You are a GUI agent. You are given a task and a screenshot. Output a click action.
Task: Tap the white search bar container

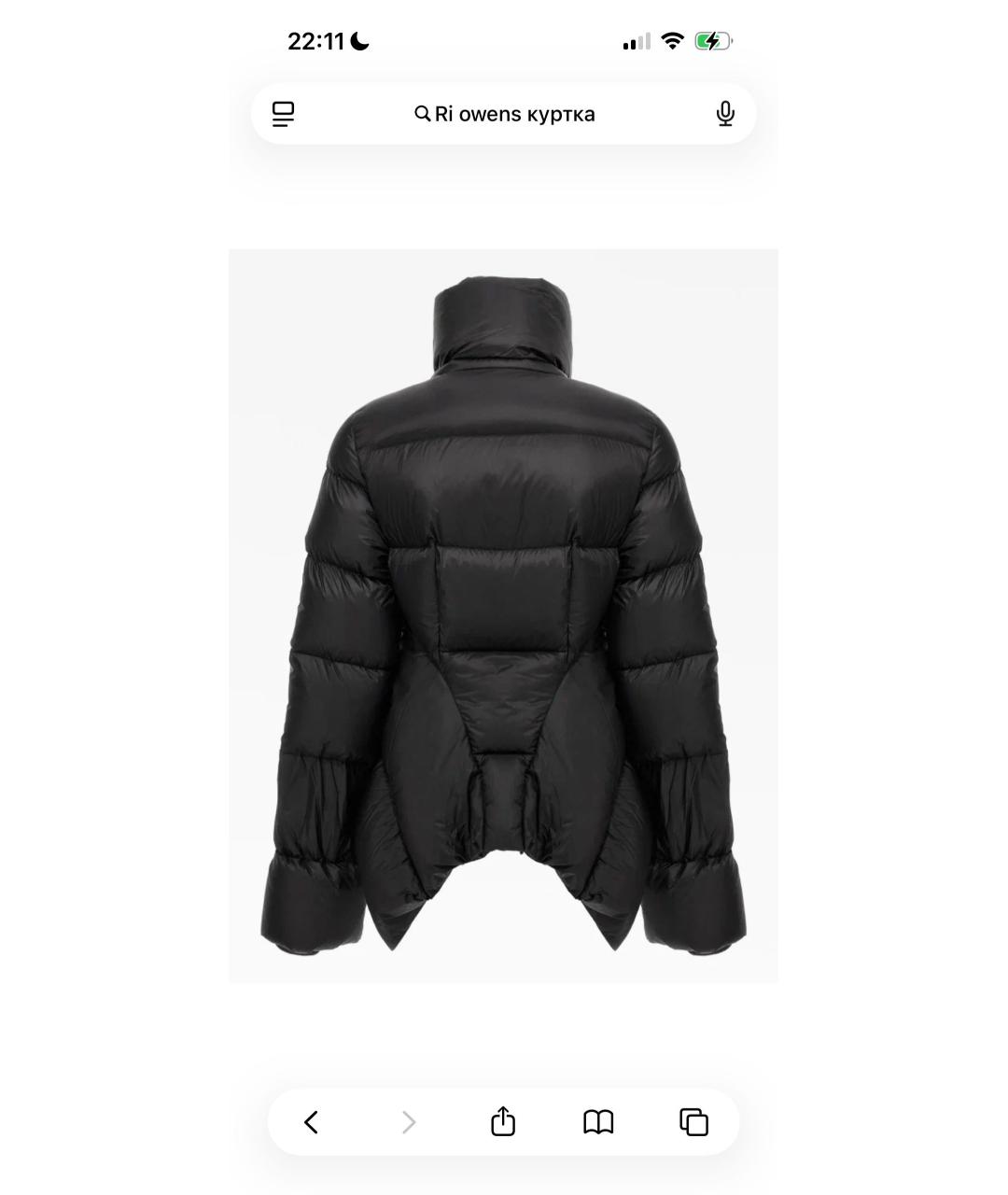pyautogui.click(x=504, y=113)
